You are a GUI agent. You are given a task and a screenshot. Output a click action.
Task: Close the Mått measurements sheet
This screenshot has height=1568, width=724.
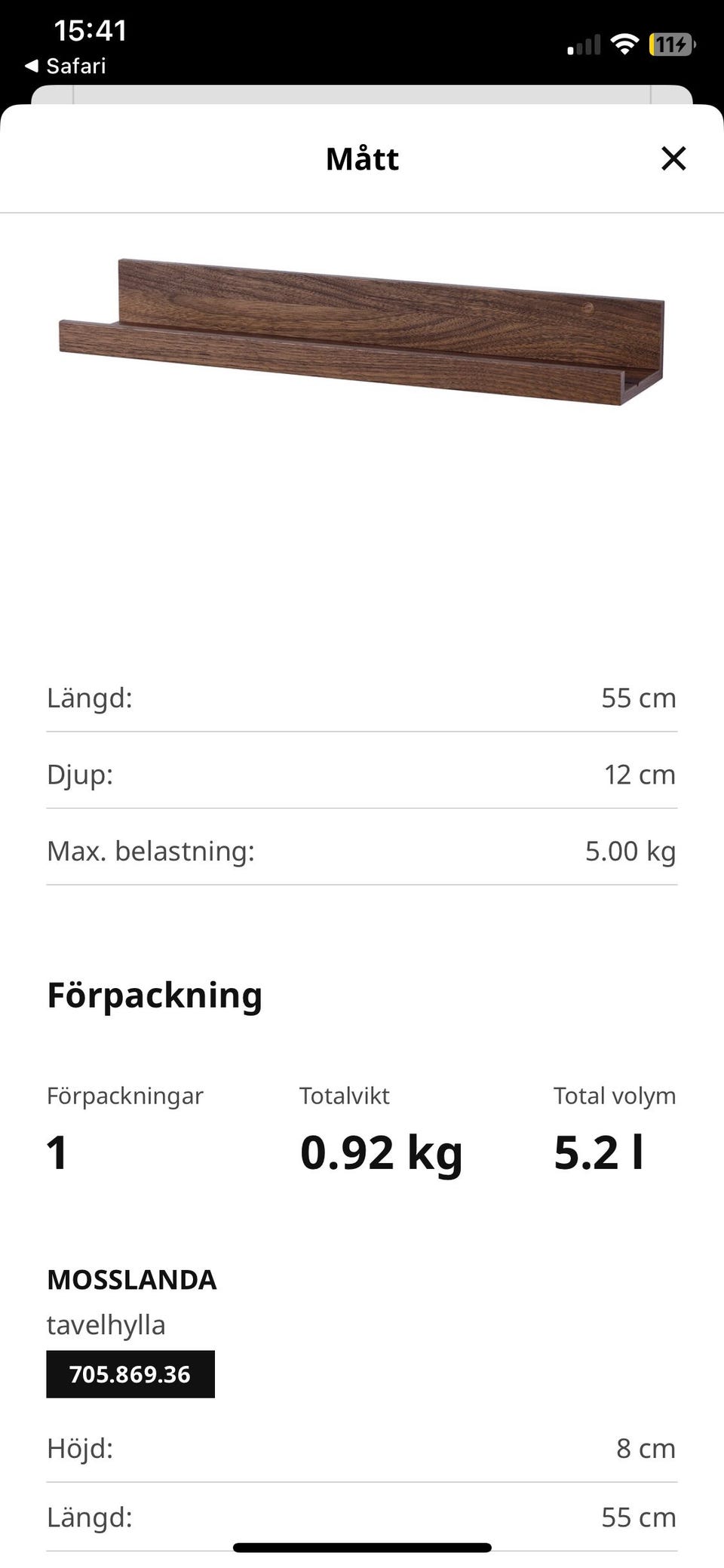673,158
